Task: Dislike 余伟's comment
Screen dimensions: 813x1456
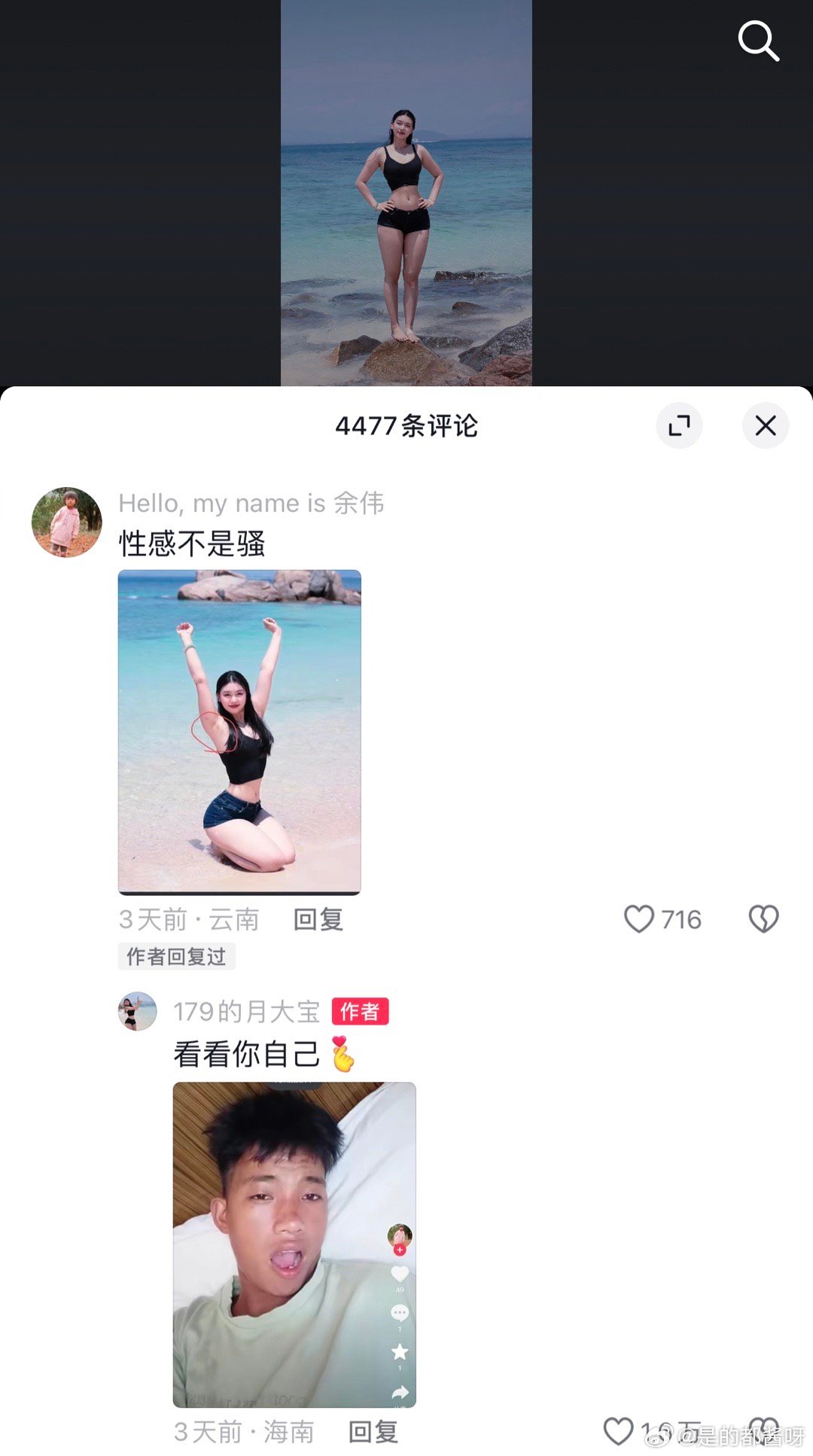Action: point(763,919)
